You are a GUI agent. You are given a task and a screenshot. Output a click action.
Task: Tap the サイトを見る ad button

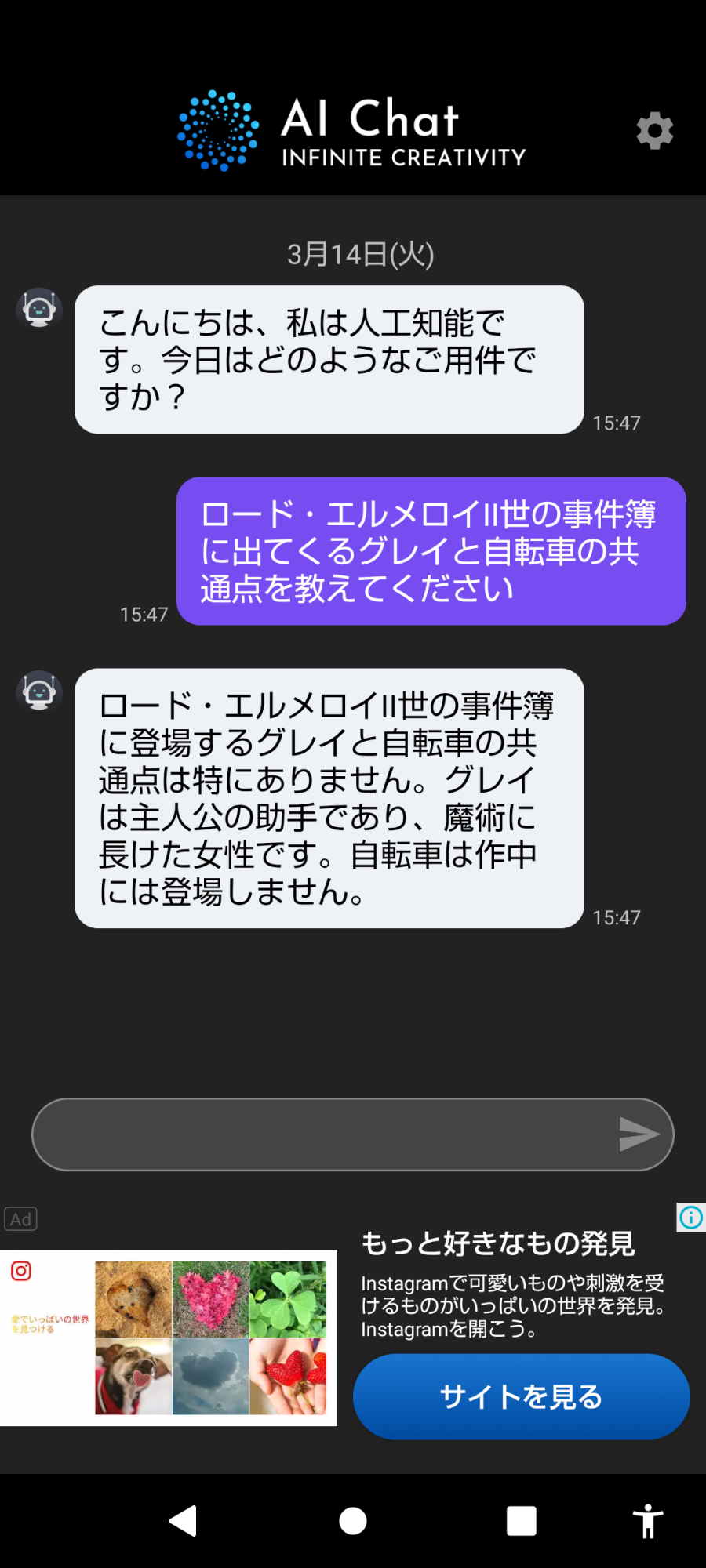point(521,1396)
